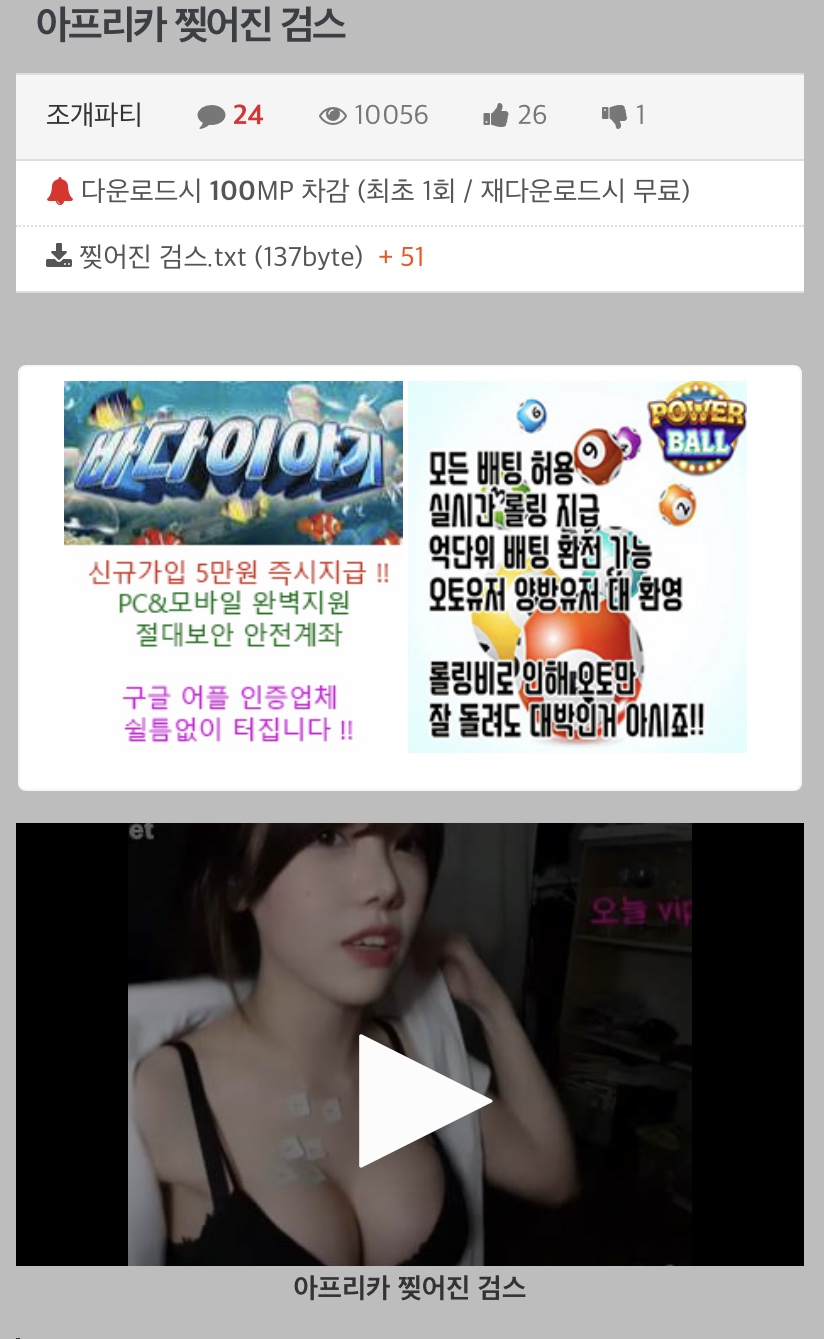Tap the thumbs-down dislike icon
The width and height of the screenshot is (824, 1339).
click(x=613, y=116)
